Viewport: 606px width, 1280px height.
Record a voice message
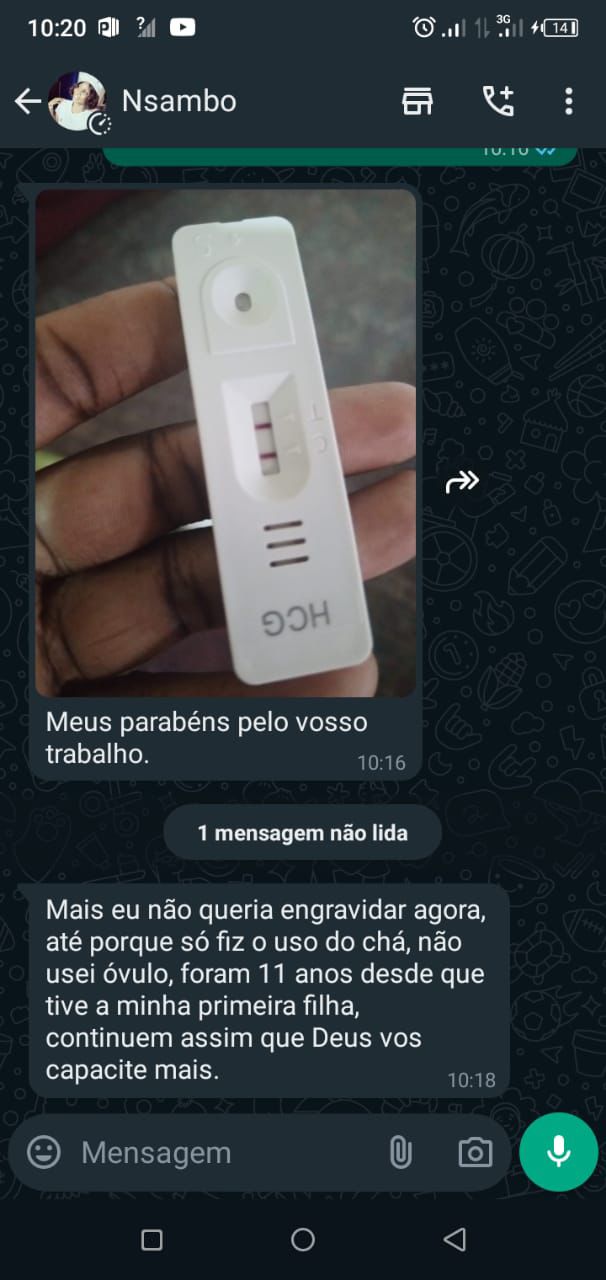558,1152
